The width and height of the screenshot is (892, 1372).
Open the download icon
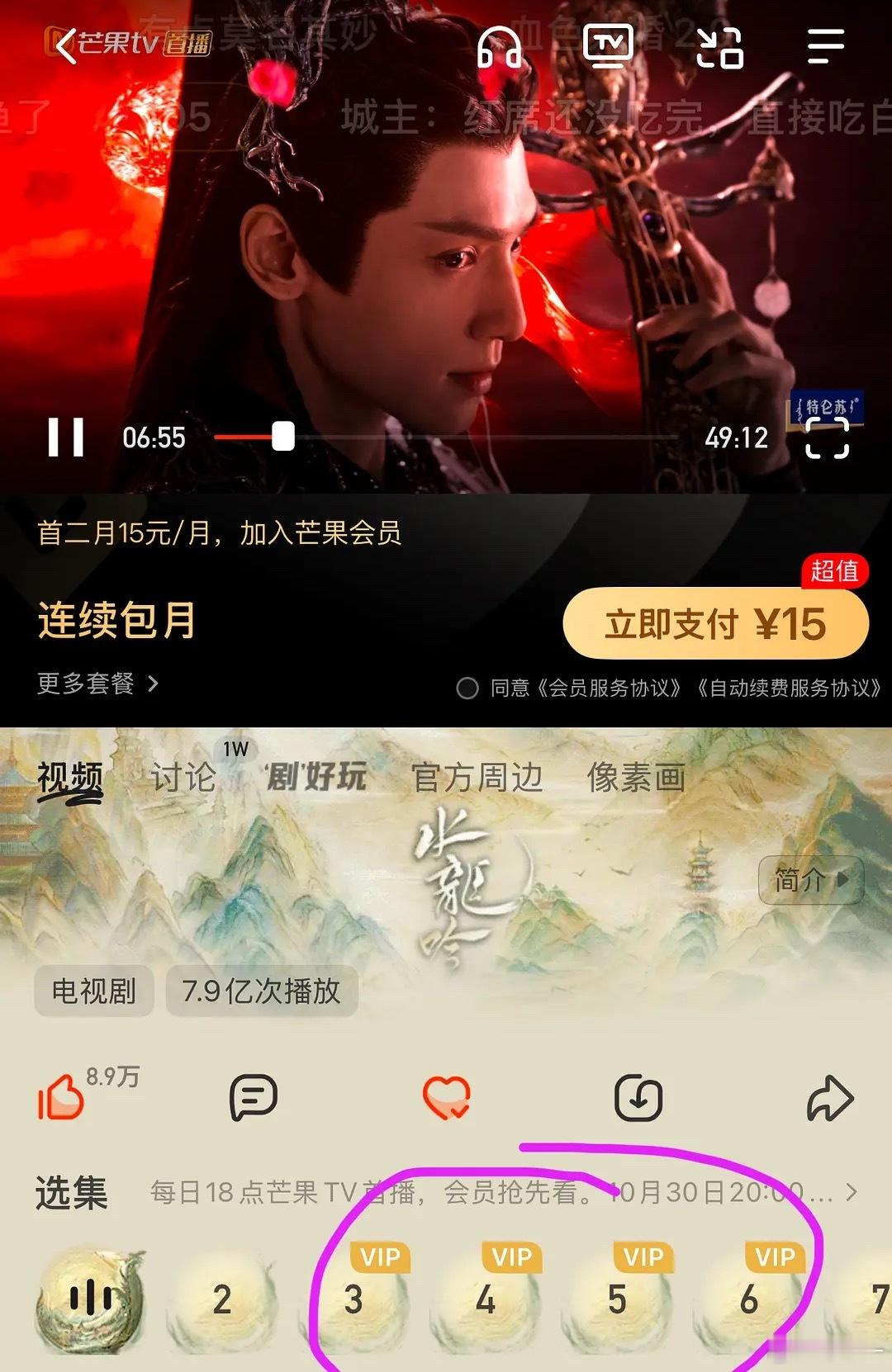pyautogui.click(x=637, y=1097)
